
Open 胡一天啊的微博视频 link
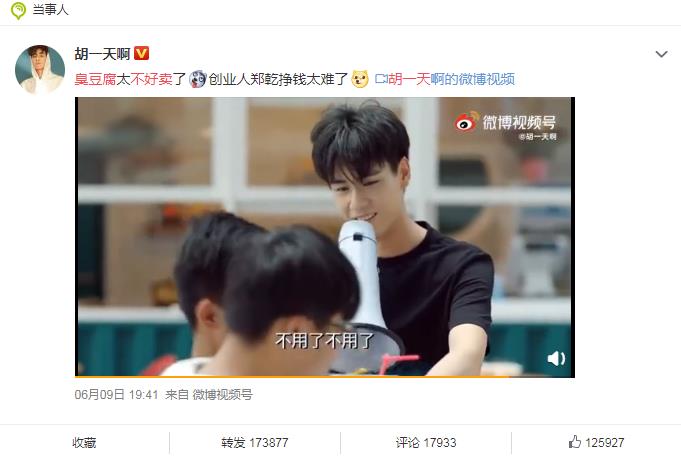pyautogui.click(x=450, y=79)
